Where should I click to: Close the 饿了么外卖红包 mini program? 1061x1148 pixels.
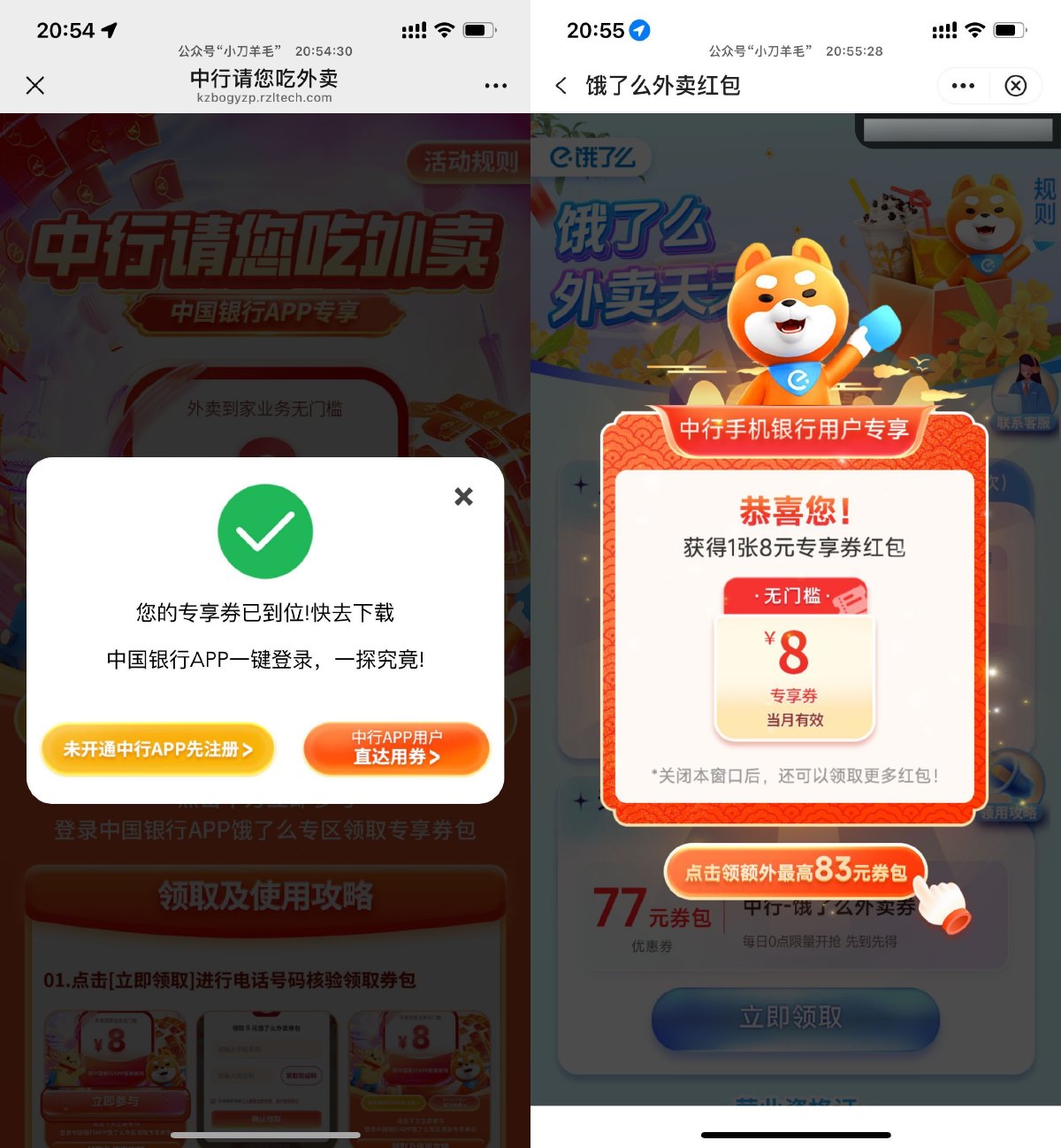1016,86
